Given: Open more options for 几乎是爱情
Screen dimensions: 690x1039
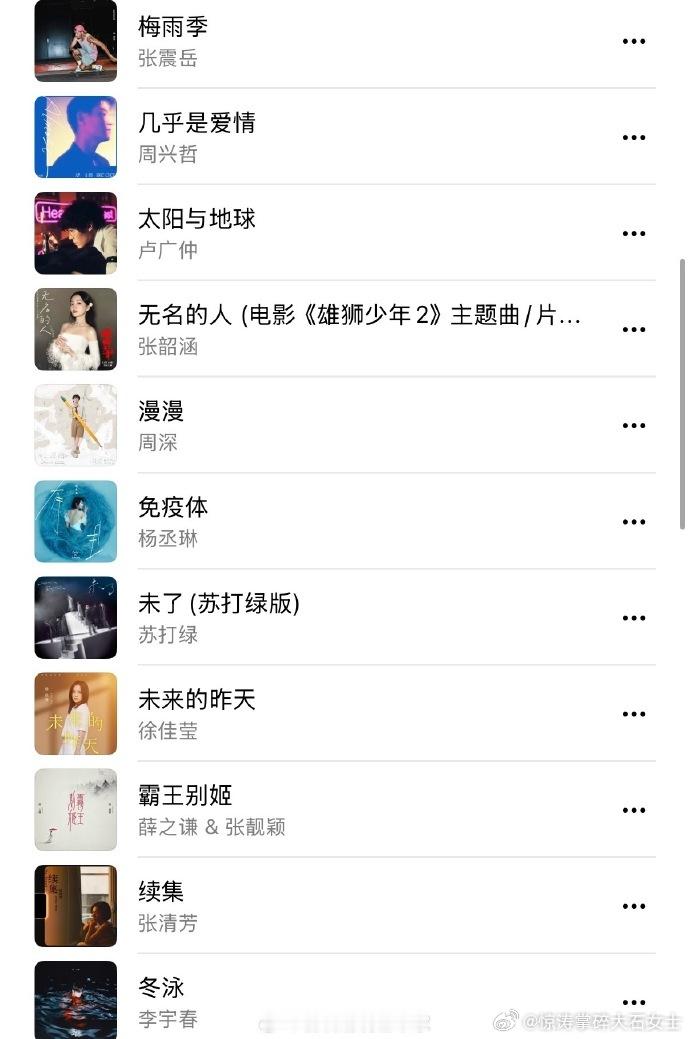Looking at the screenshot, I should tap(634, 137).
